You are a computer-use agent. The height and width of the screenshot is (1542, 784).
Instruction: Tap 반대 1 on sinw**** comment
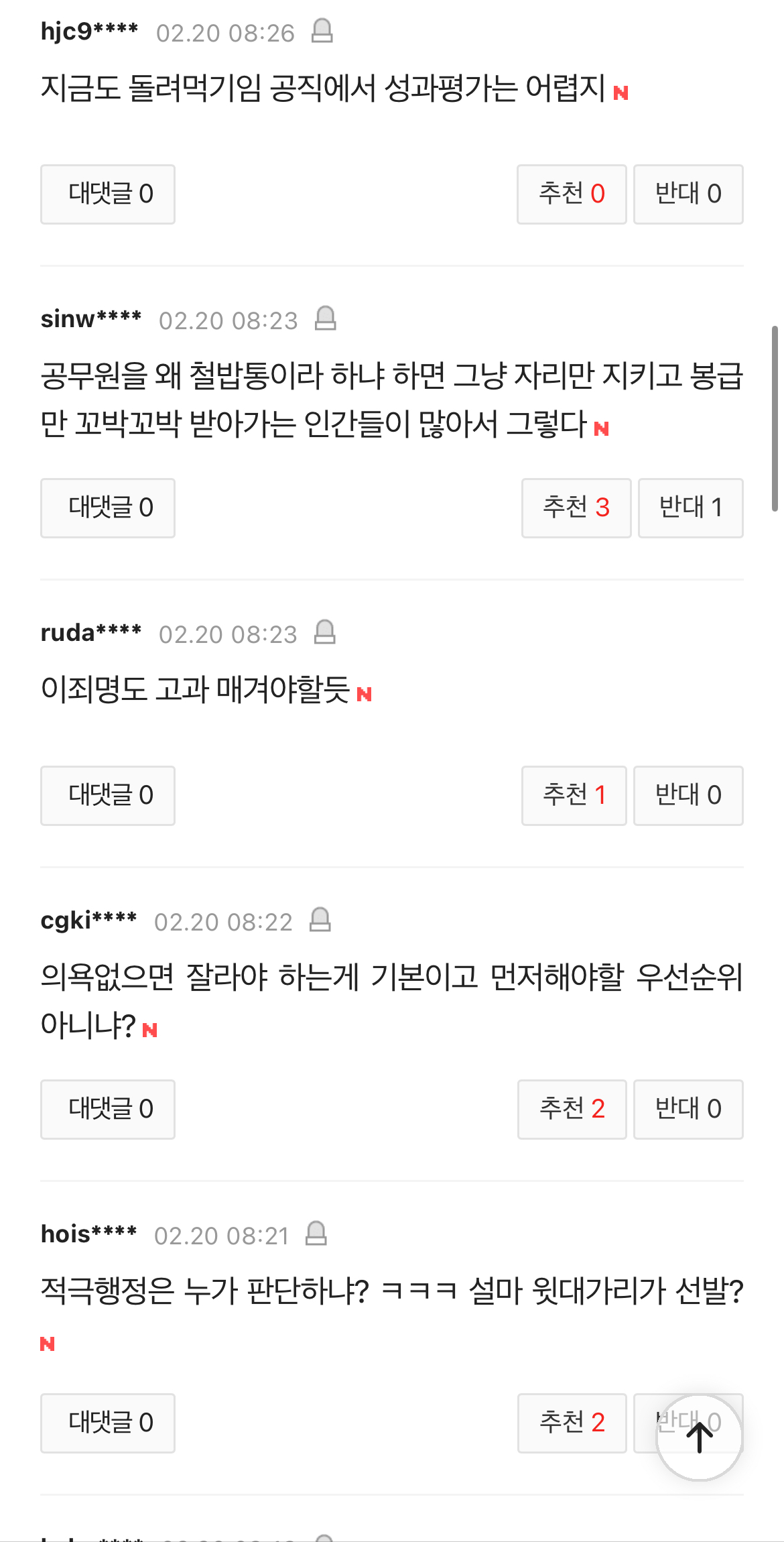690,508
